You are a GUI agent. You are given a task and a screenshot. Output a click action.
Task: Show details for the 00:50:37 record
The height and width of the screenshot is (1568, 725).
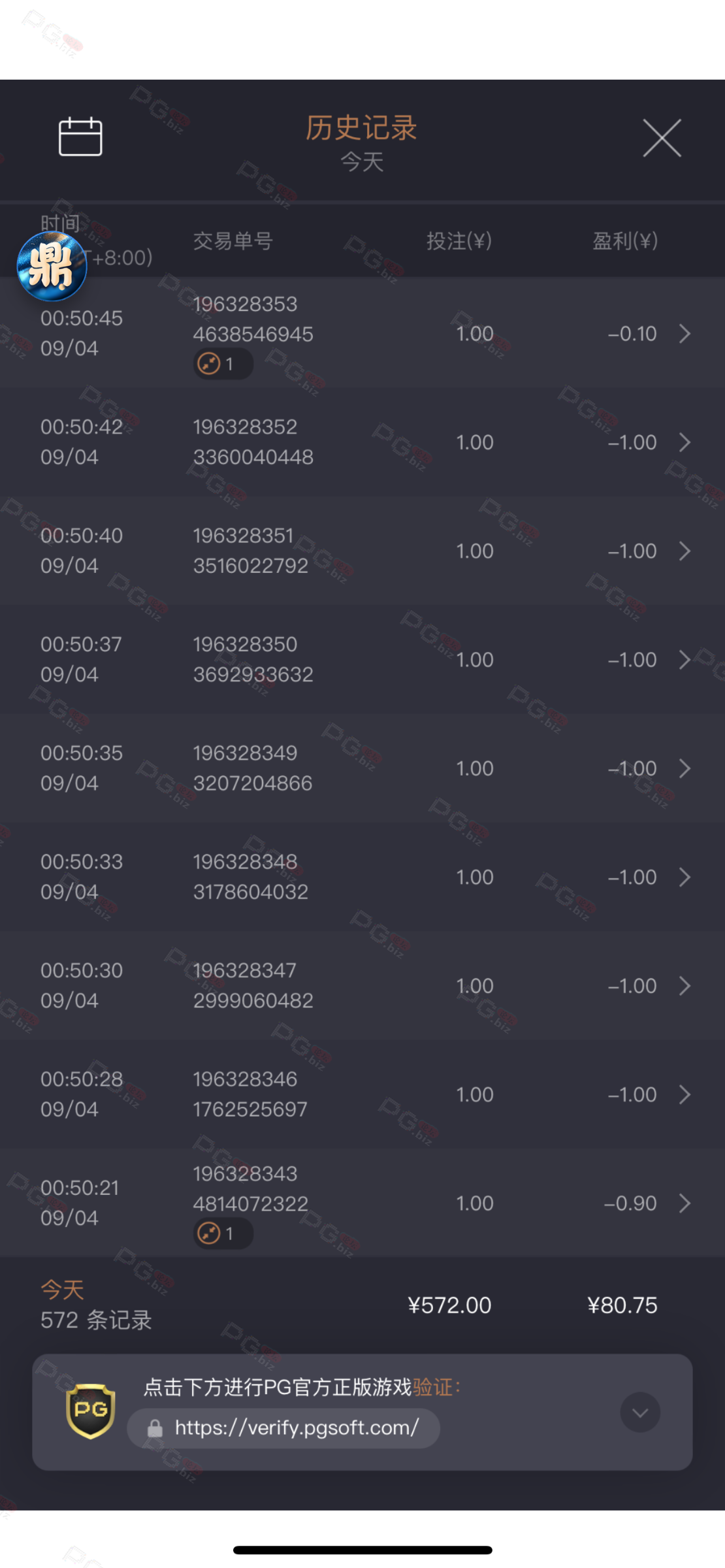684,660
